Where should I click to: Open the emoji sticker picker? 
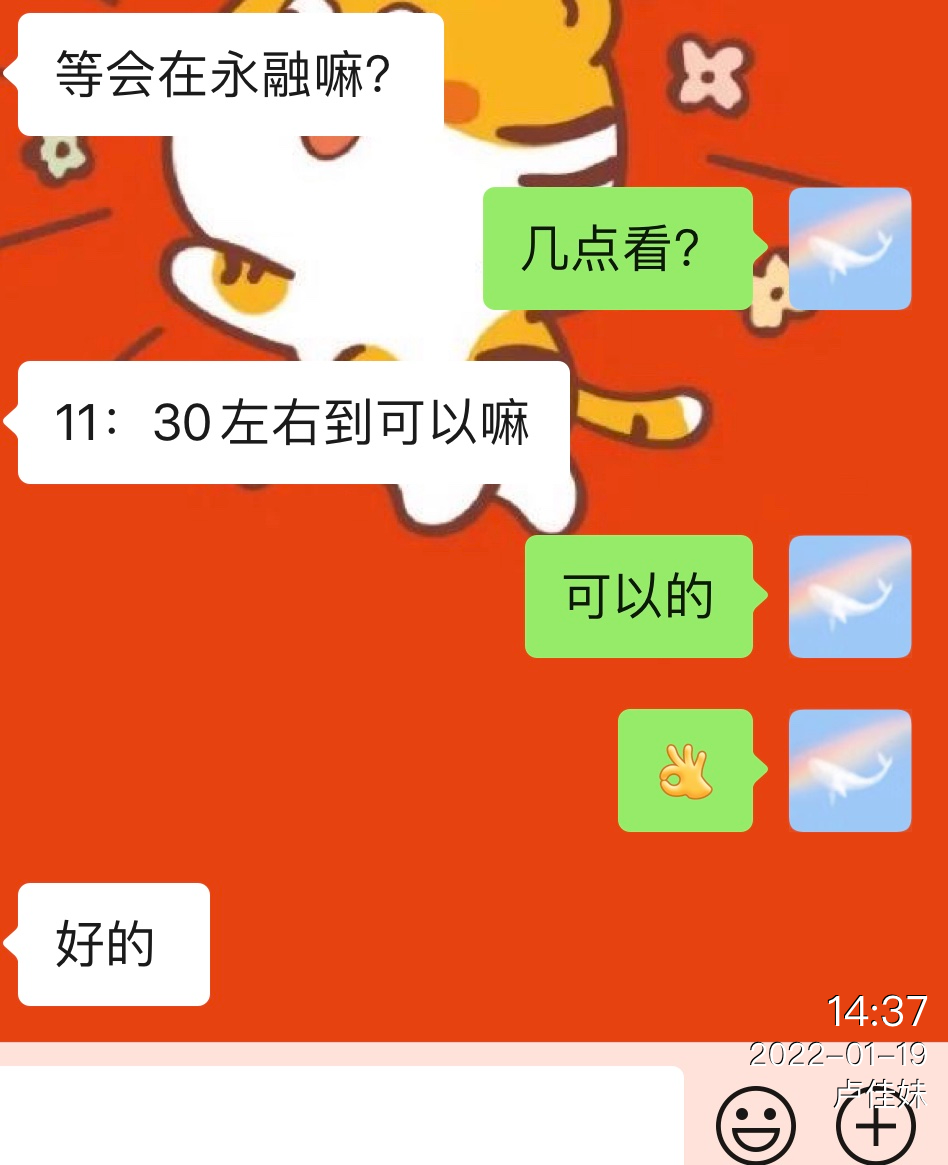[x=756, y=1127]
